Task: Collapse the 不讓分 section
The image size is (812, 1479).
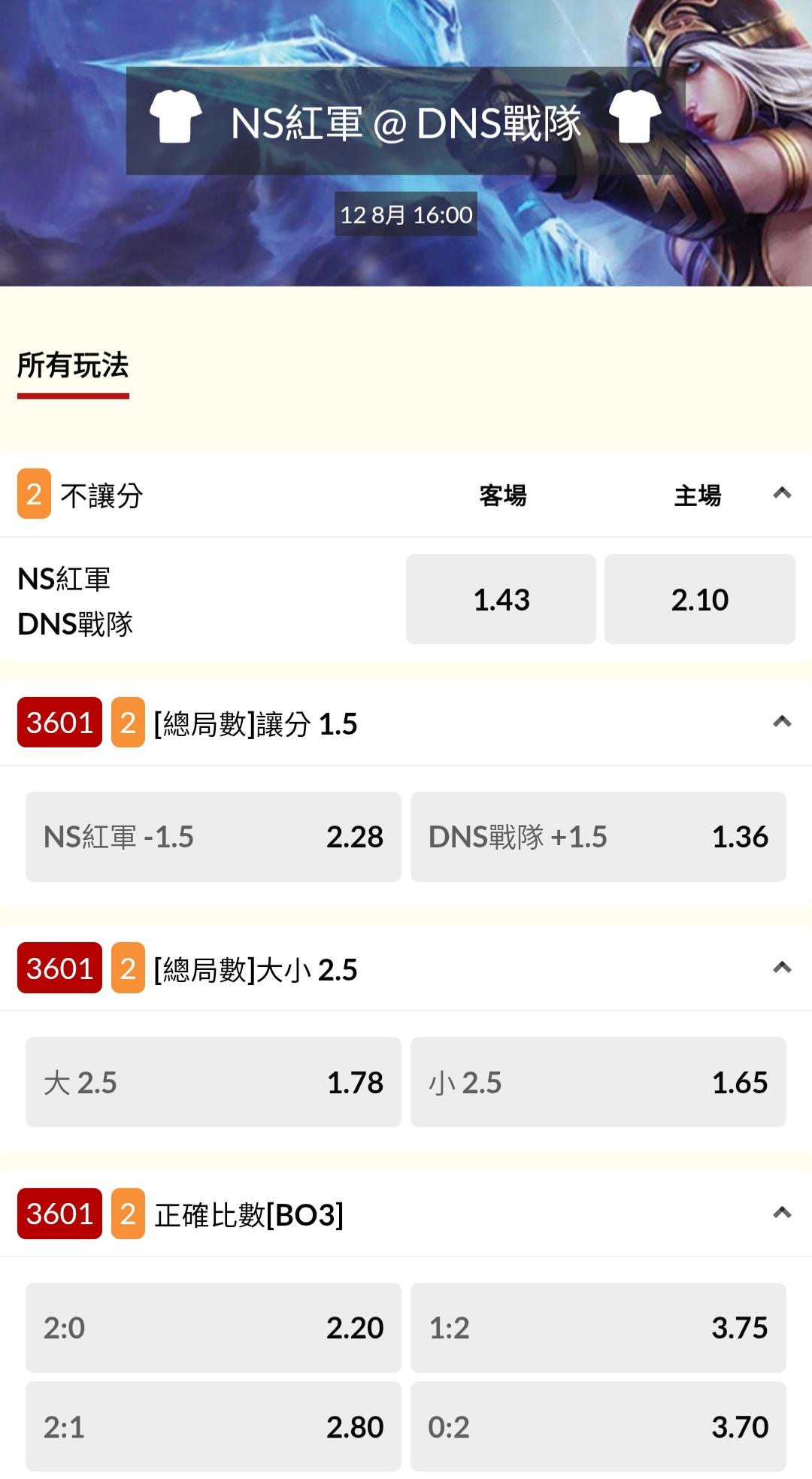Action: point(782,493)
